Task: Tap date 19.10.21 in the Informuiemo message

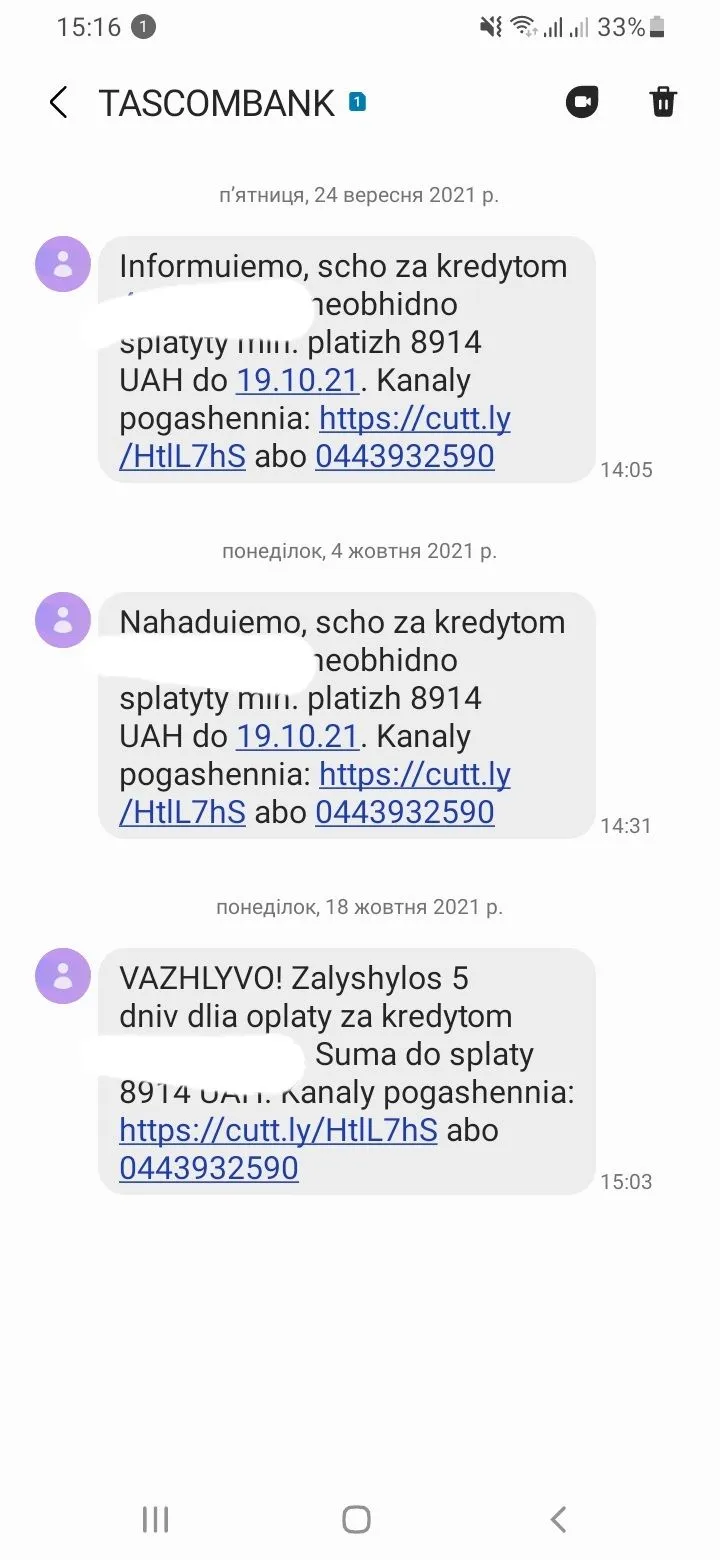Action: [297, 381]
